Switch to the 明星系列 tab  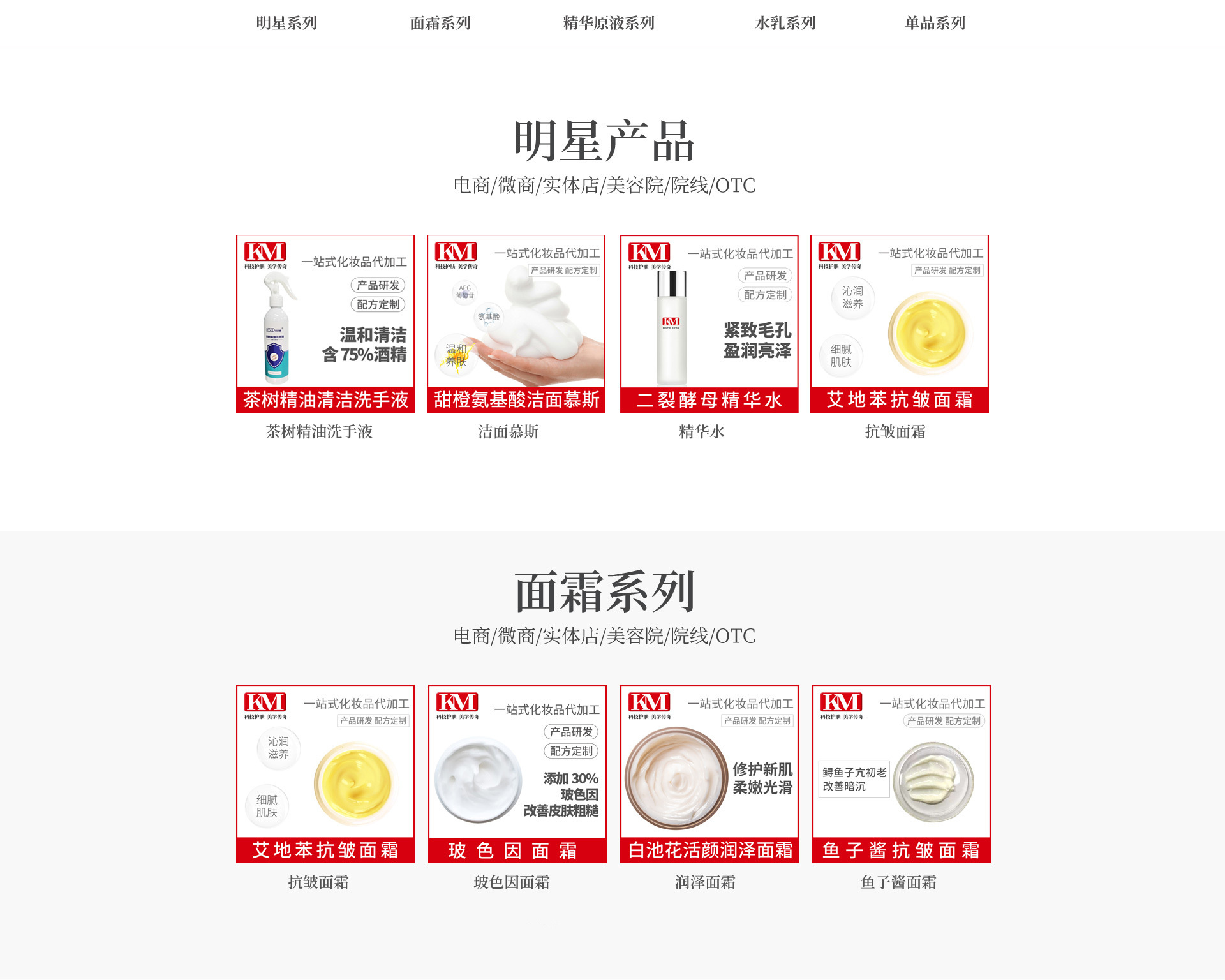pyautogui.click(x=286, y=24)
